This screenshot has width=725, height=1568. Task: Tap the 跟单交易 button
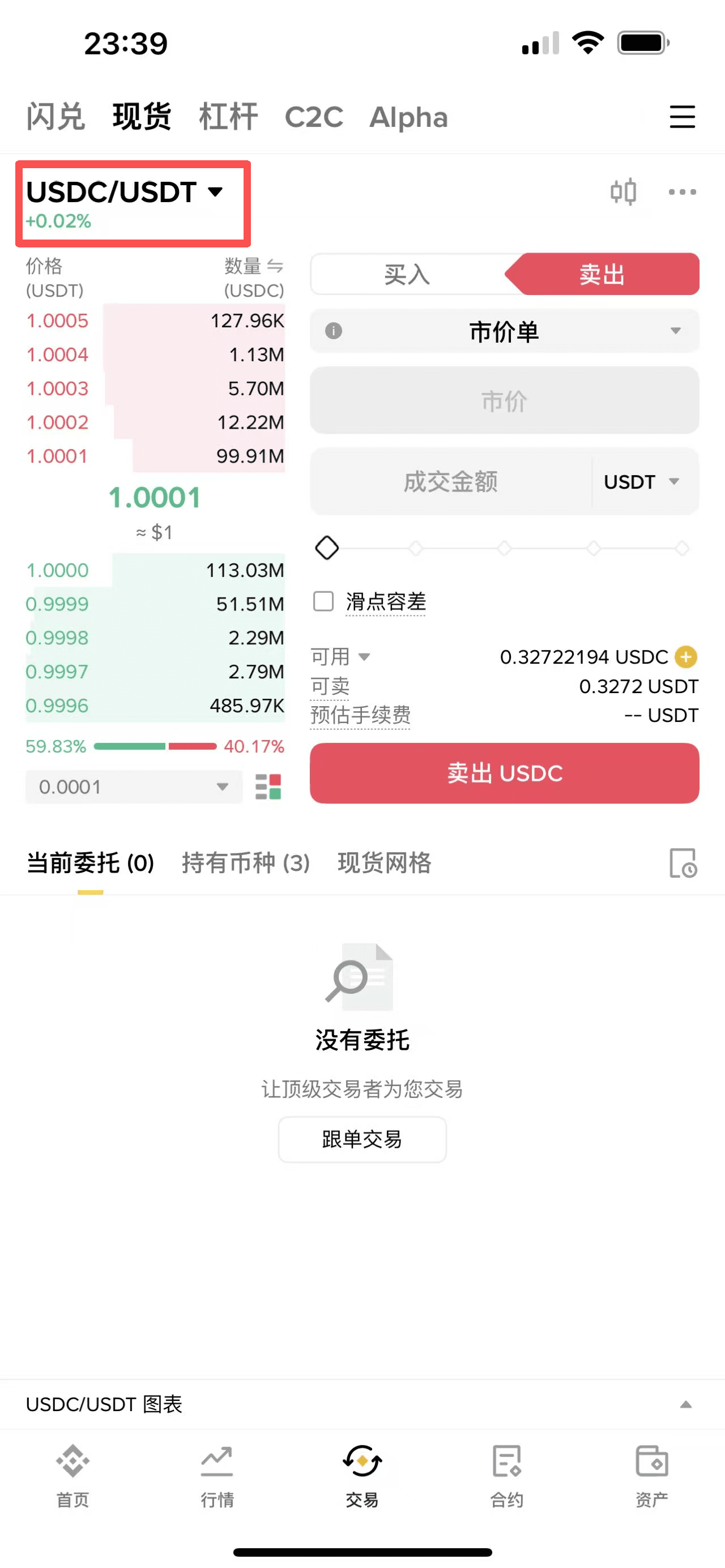pos(361,1139)
